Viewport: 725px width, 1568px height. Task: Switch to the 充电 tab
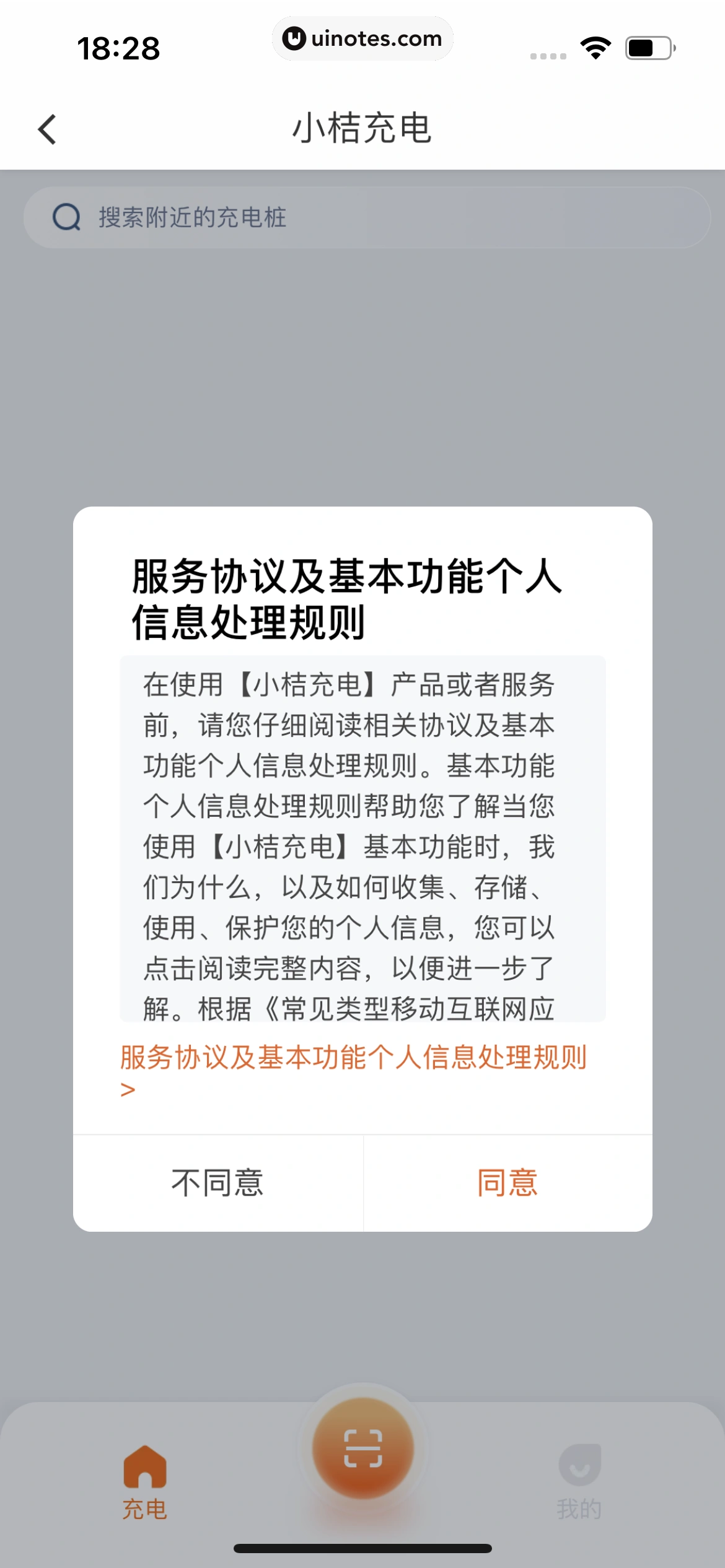point(144,1481)
